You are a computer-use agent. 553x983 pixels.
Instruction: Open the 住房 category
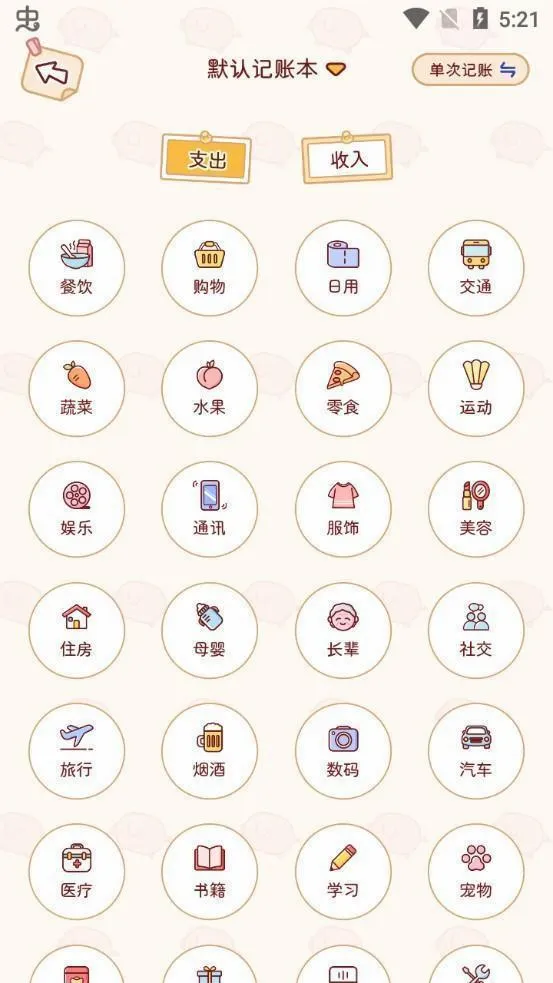pos(76,631)
